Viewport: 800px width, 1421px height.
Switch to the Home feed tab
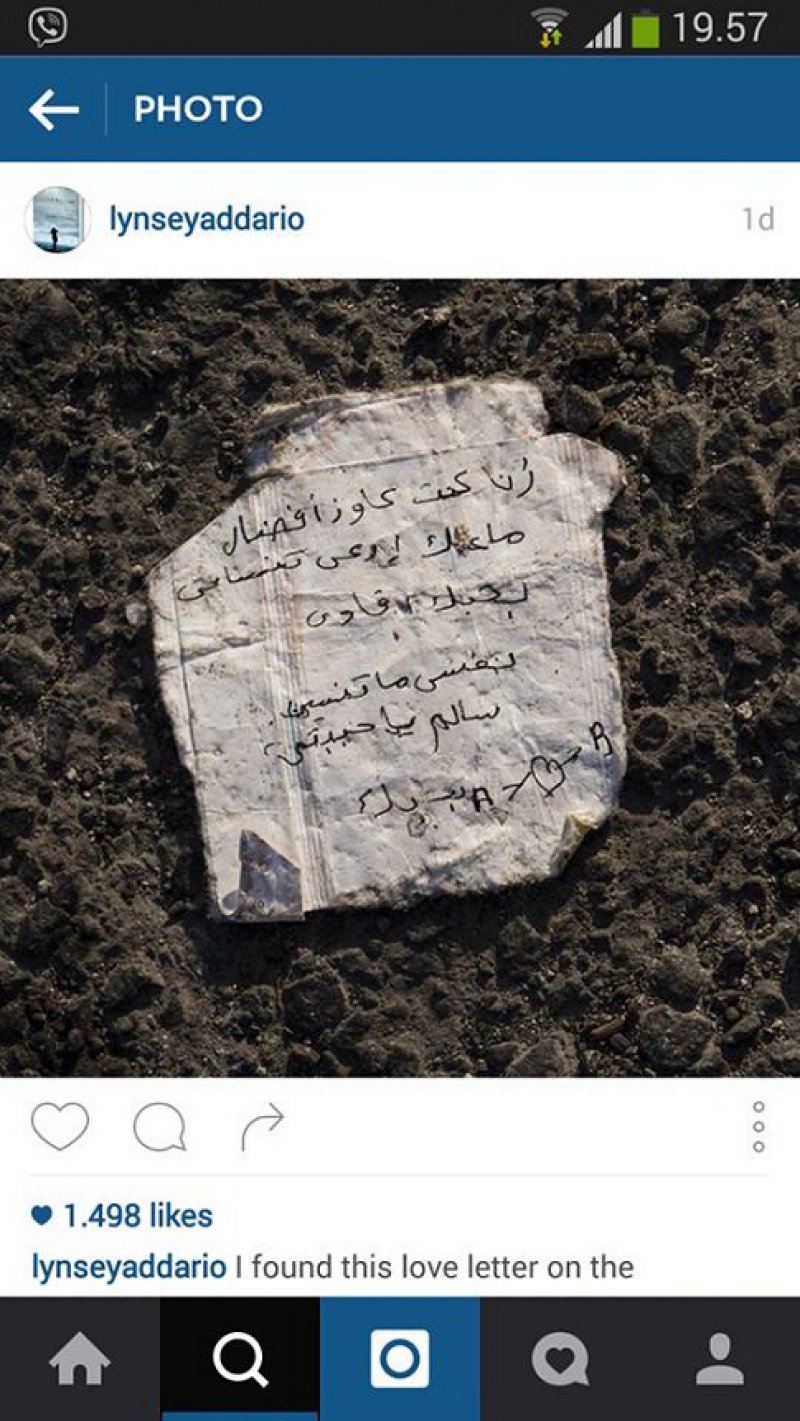click(x=80, y=1361)
